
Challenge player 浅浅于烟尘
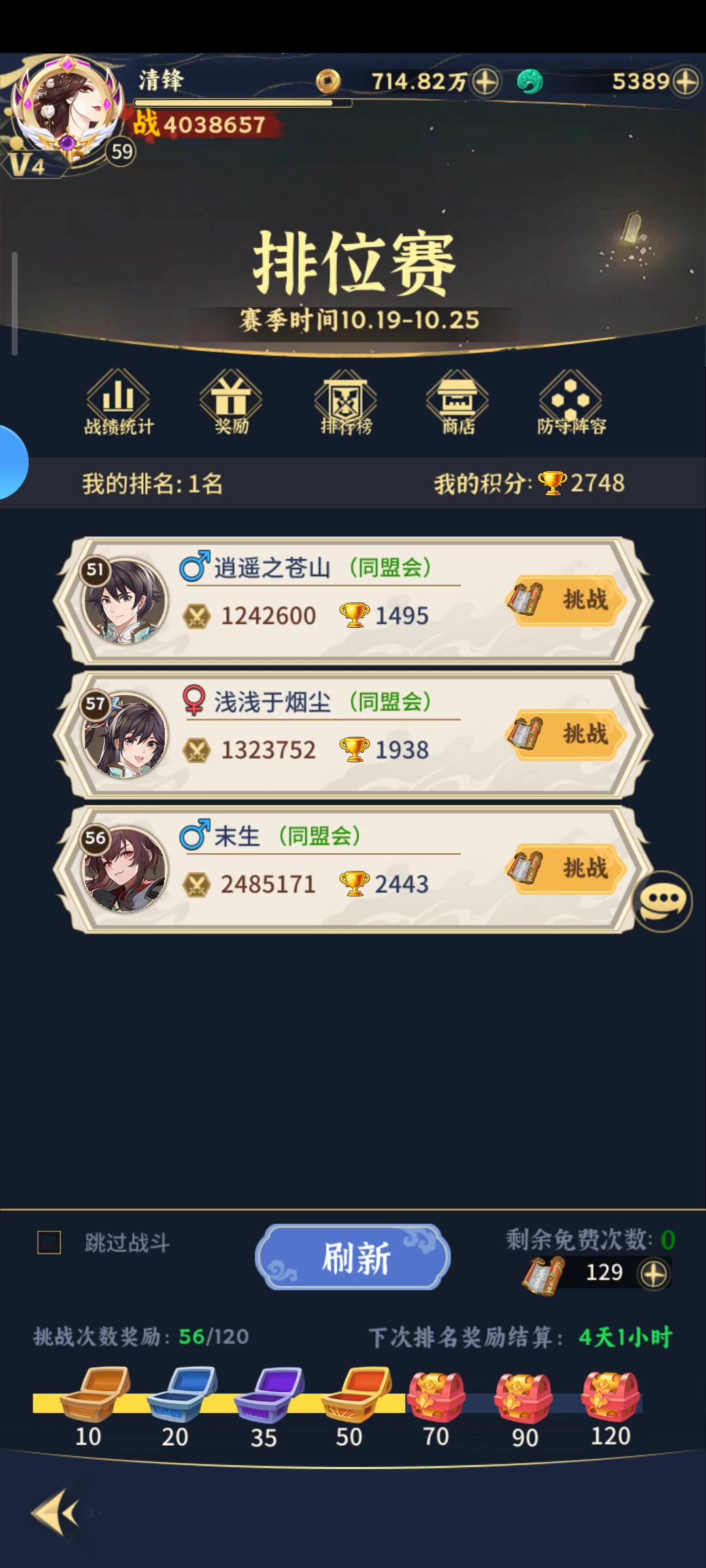point(566,734)
